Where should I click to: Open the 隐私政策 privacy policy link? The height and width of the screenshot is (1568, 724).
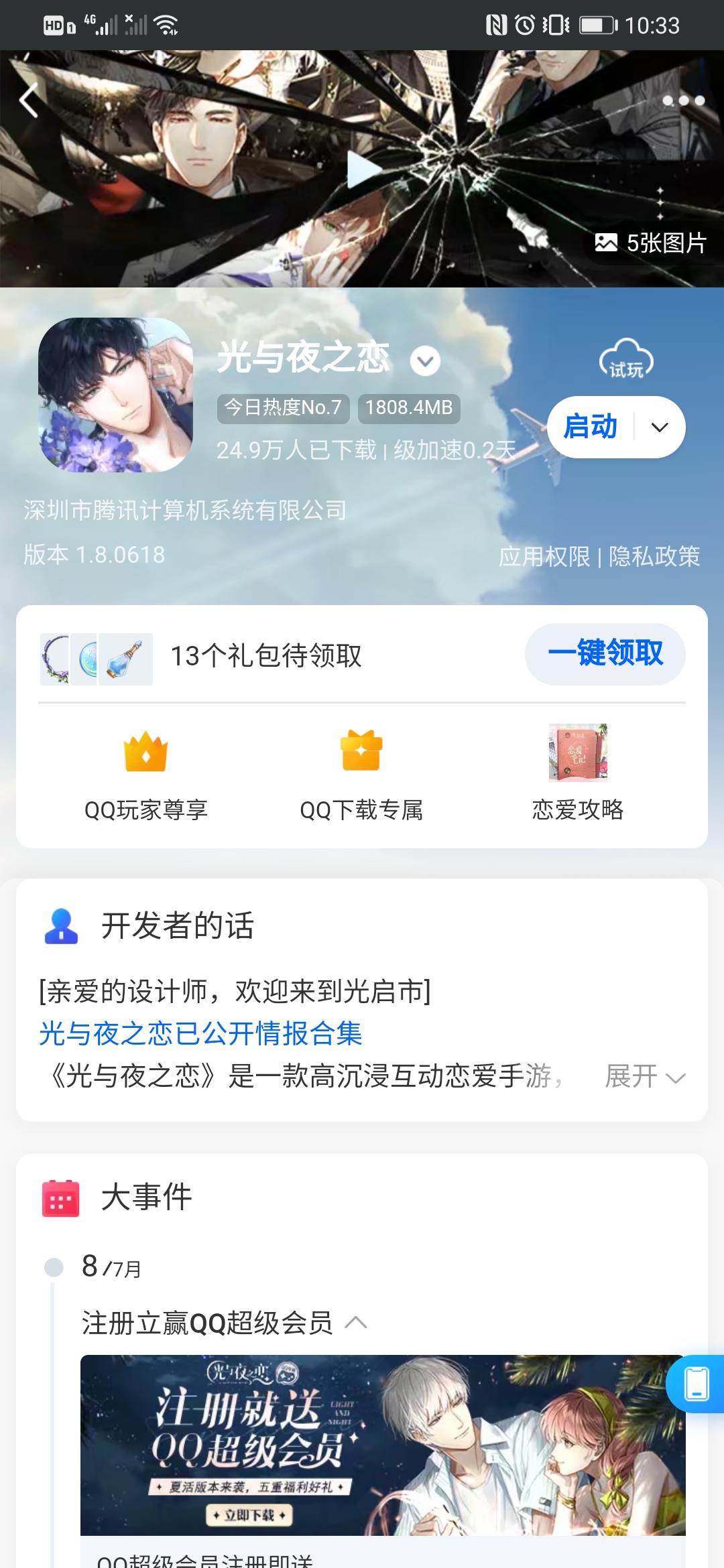tap(654, 555)
